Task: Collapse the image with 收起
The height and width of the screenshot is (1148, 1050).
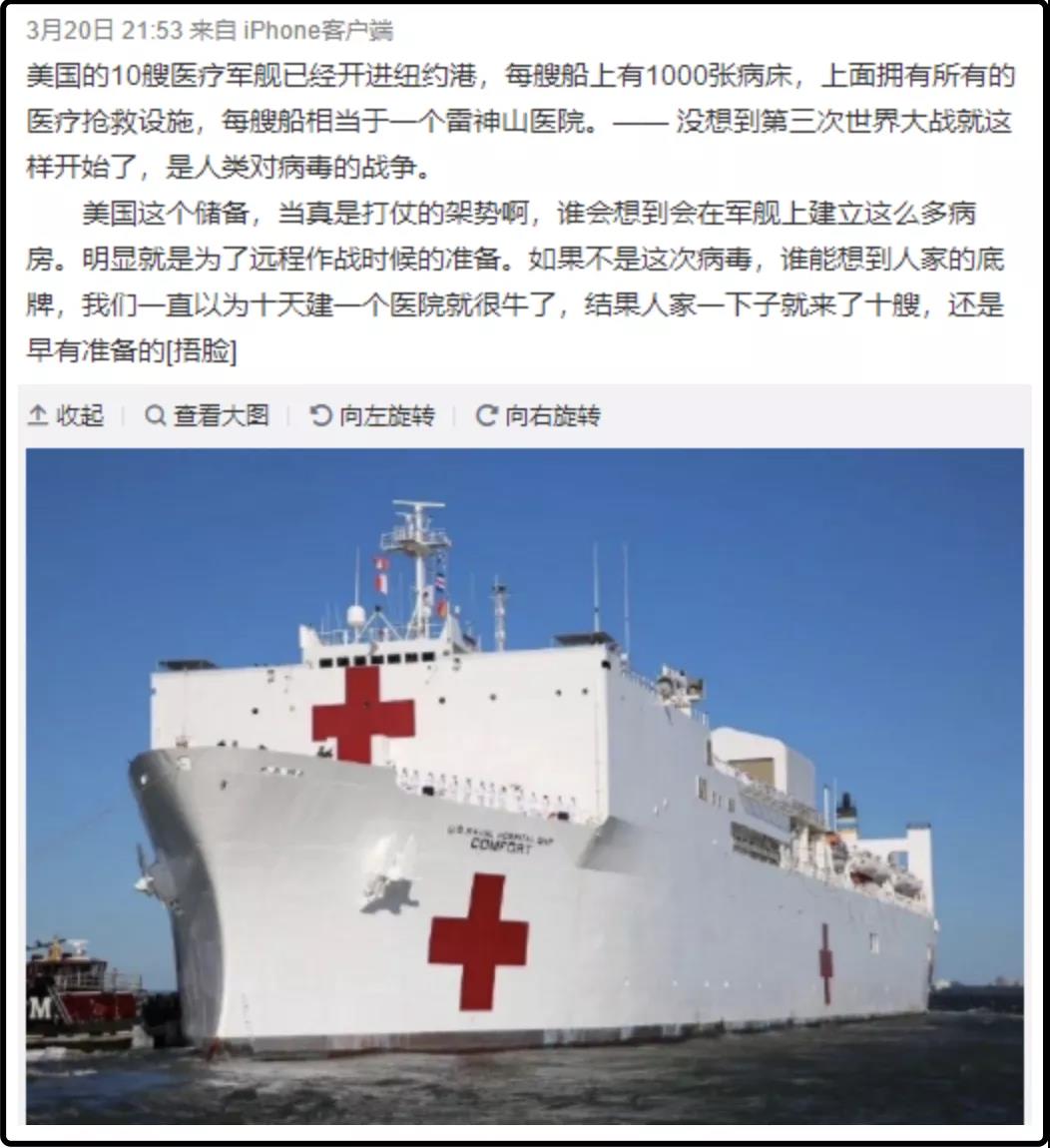Action: (x=66, y=415)
